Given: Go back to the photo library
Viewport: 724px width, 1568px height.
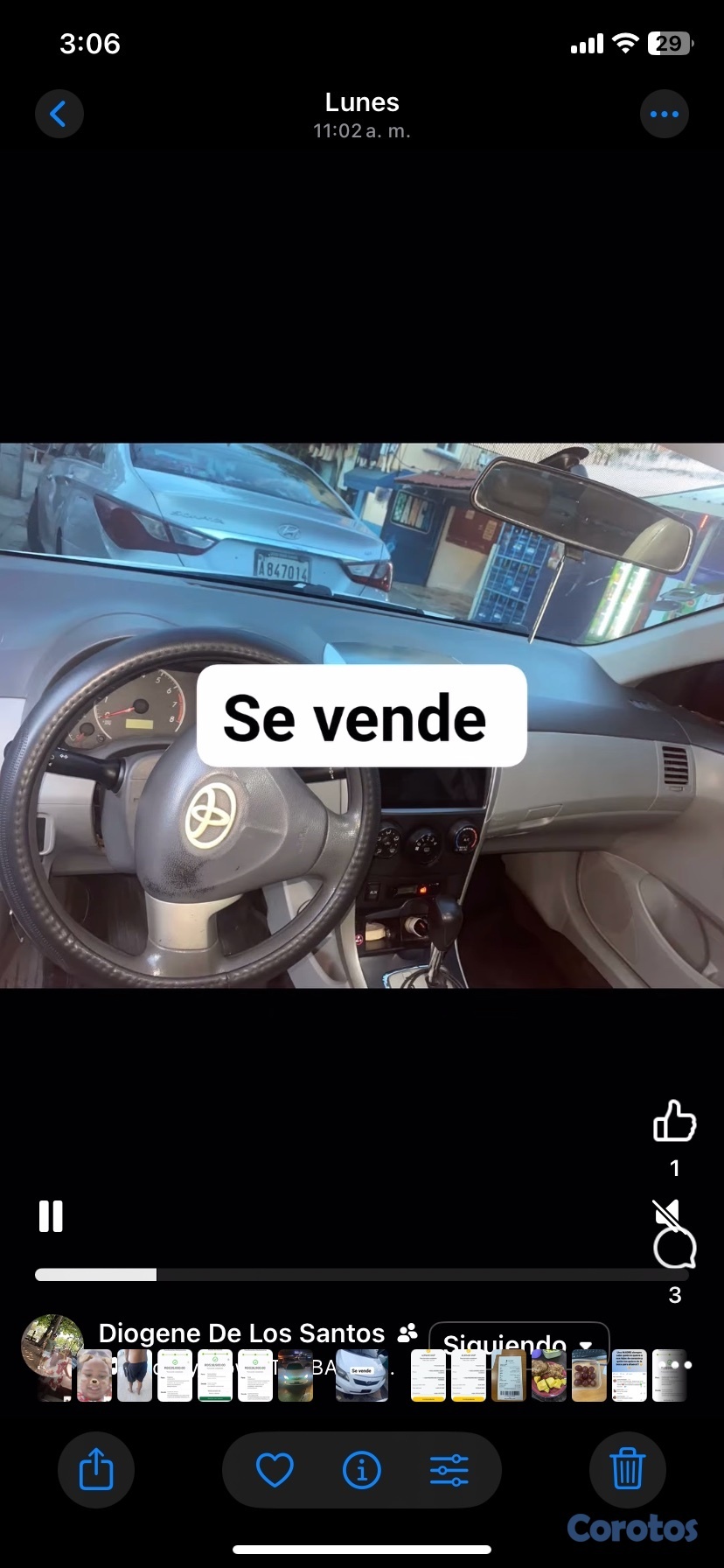Looking at the screenshot, I should pos(59,114).
